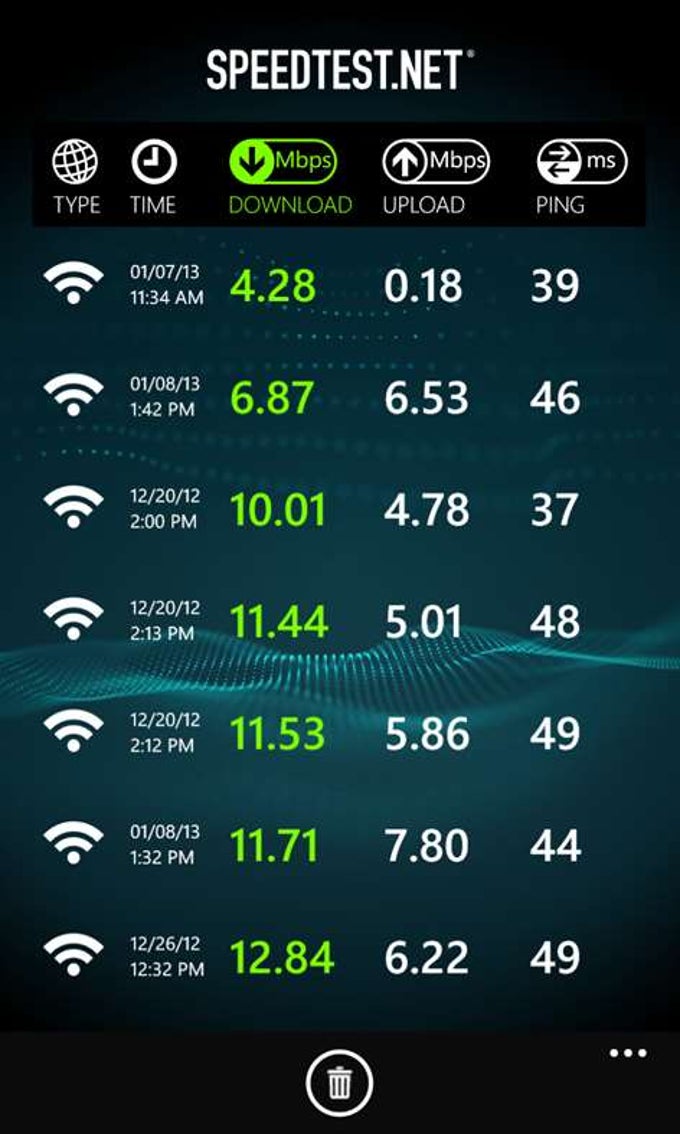The height and width of the screenshot is (1134, 680).
Task: Open the 12/20/12 2:00 PM result
Action: pyautogui.click(x=340, y=510)
